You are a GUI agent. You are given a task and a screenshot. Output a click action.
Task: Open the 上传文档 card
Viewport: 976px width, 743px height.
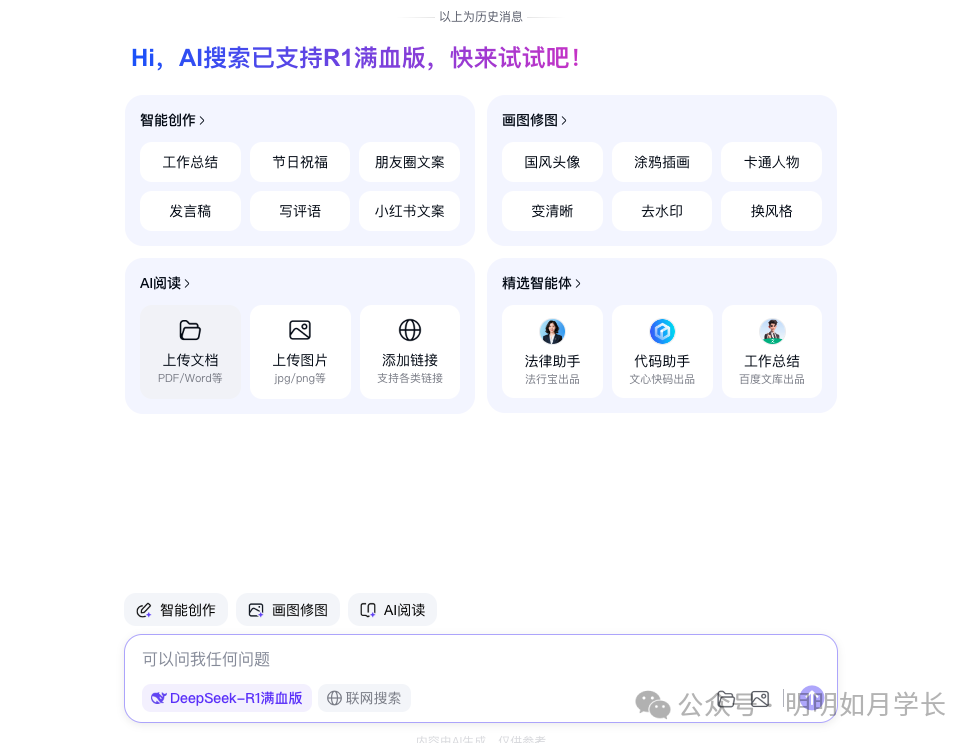point(190,352)
